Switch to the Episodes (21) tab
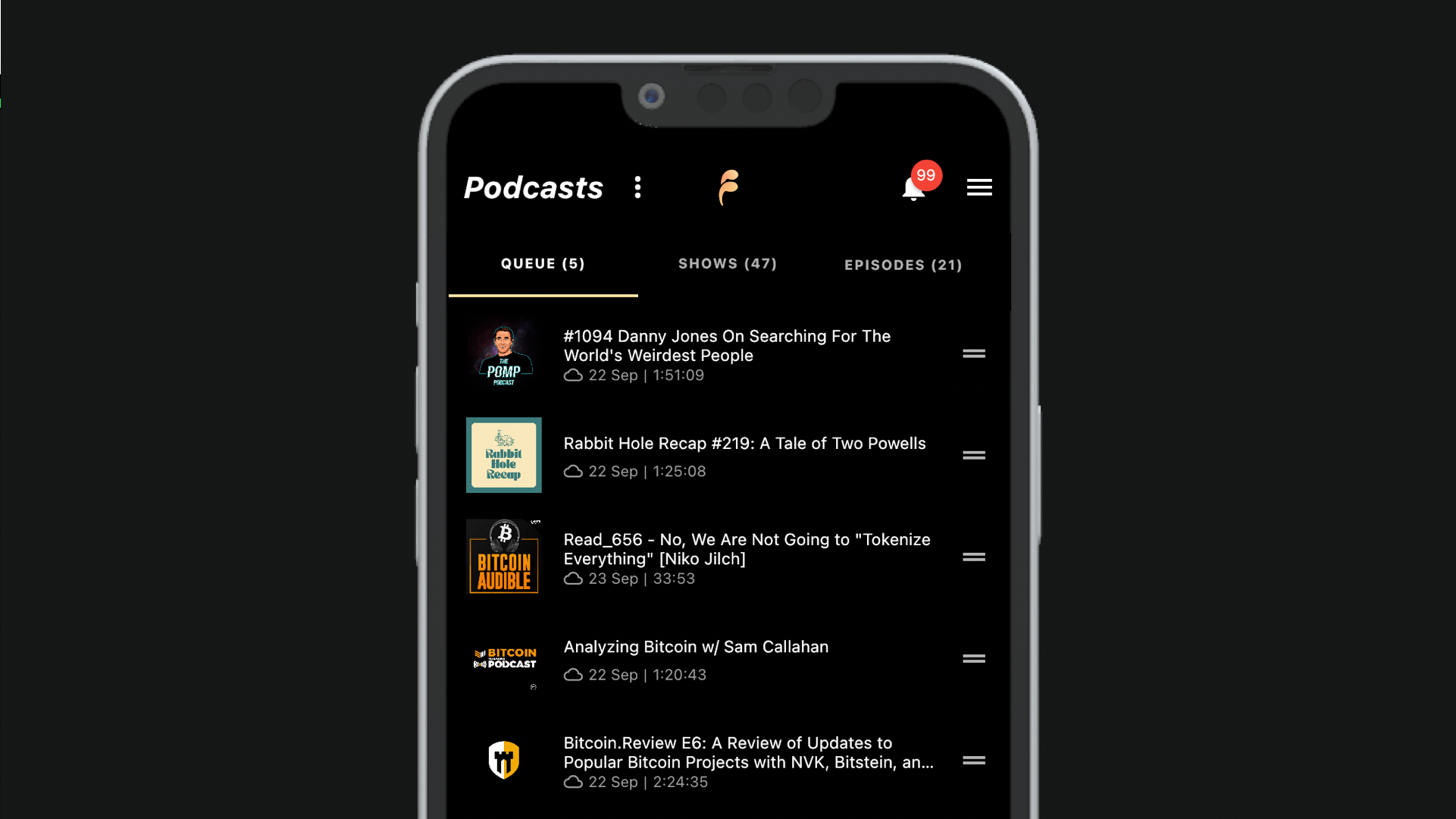The image size is (1456, 819). [903, 265]
